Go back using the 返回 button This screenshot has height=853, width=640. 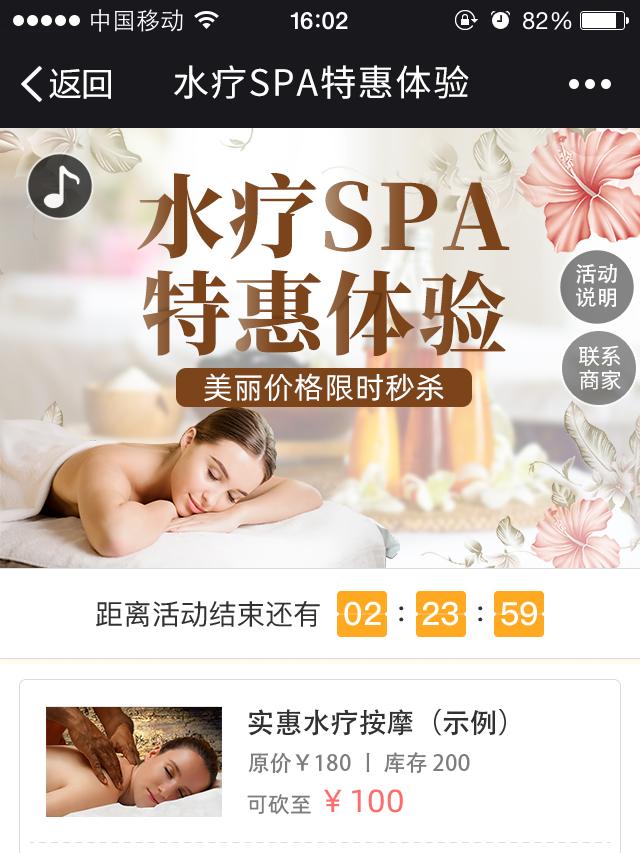pyautogui.click(x=67, y=84)
